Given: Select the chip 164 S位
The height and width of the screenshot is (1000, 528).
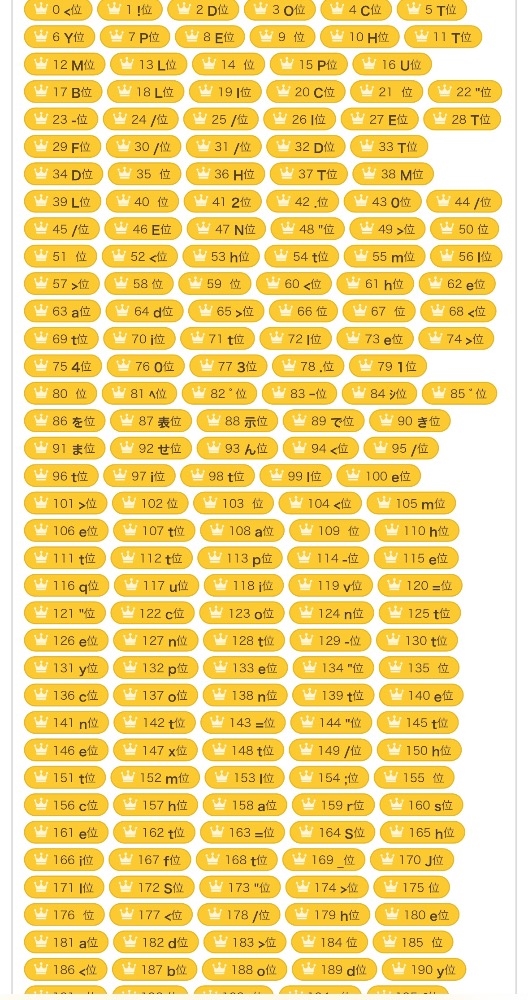Looking at the screenshot, I should (x=332, y=832).
